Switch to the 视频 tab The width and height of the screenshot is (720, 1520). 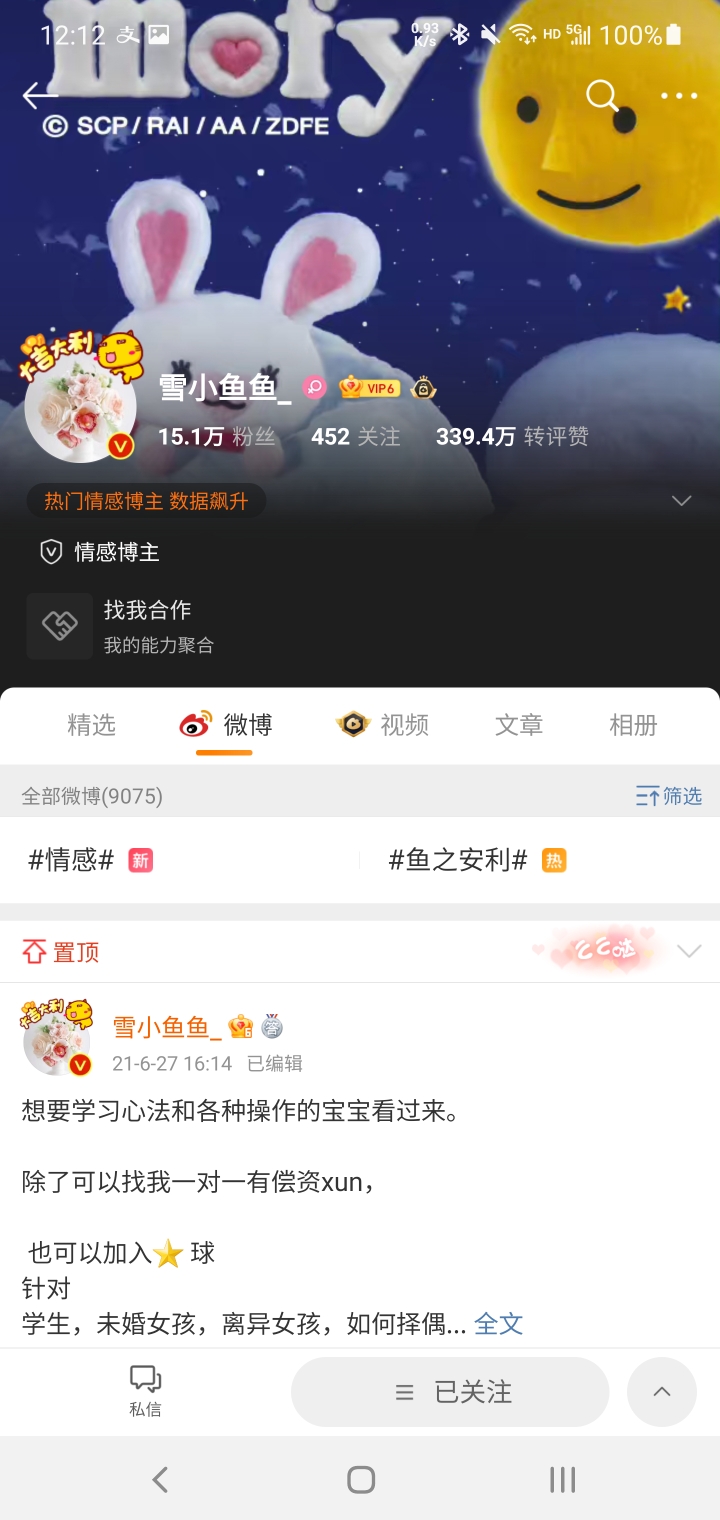[383, 725]
